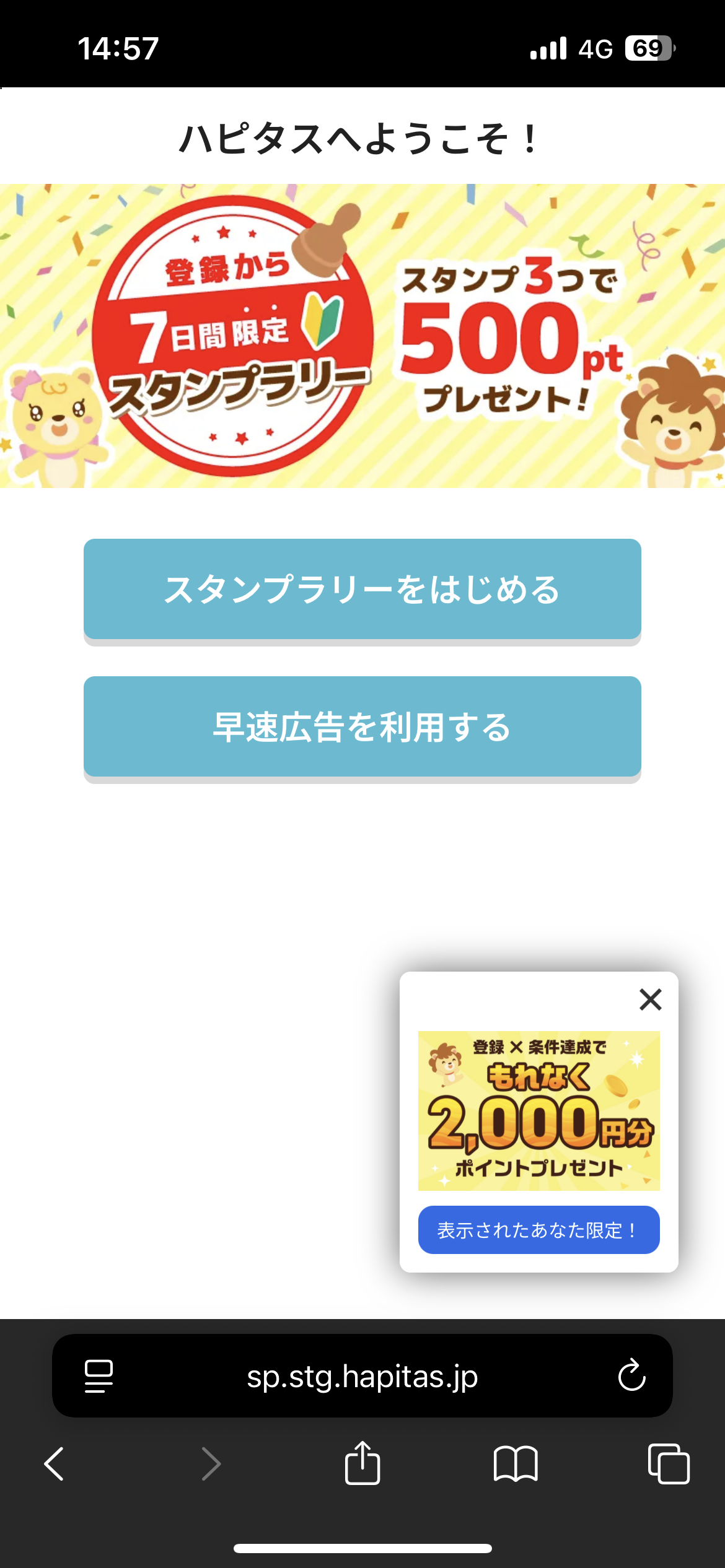Share this page
The height and width of the screenshot is (1568, 725).
coord(362,1463)
